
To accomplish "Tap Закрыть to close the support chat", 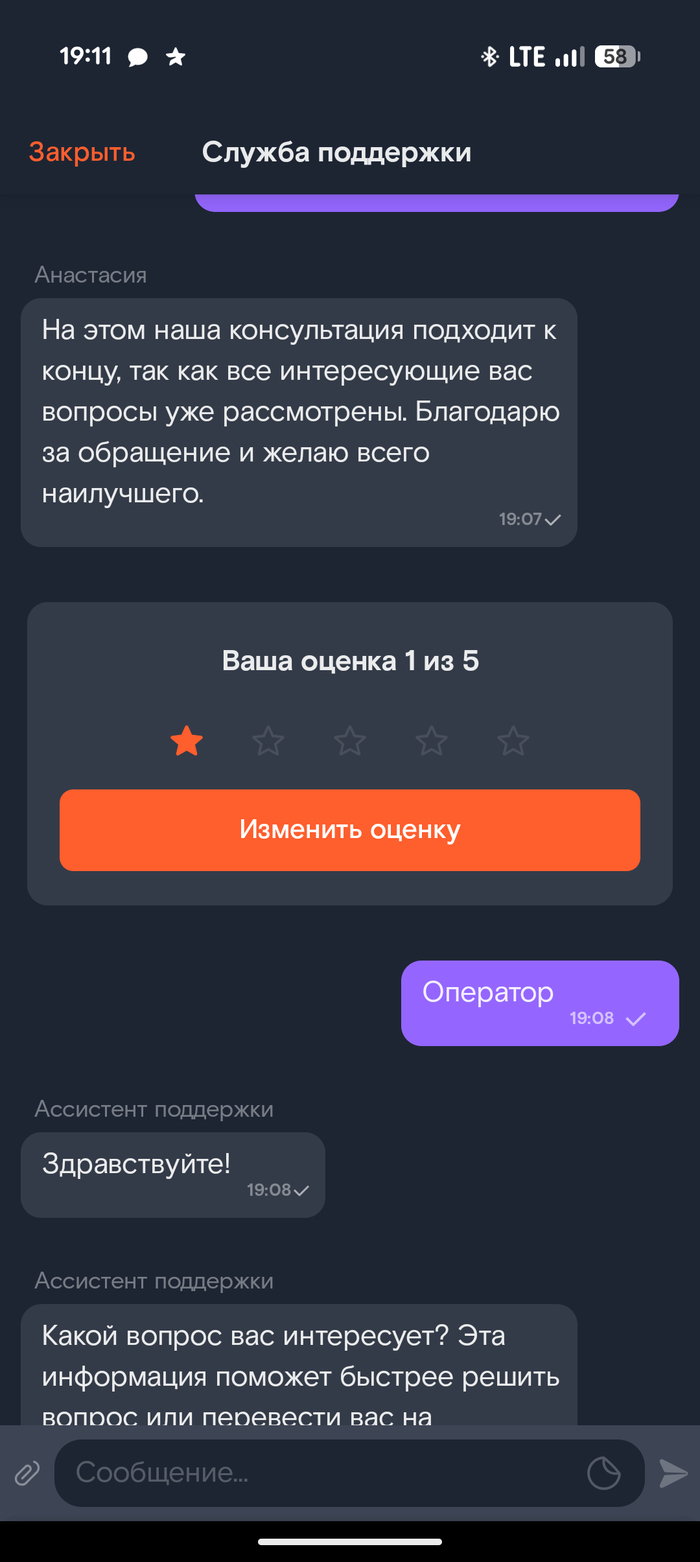I will coord(82,152).
